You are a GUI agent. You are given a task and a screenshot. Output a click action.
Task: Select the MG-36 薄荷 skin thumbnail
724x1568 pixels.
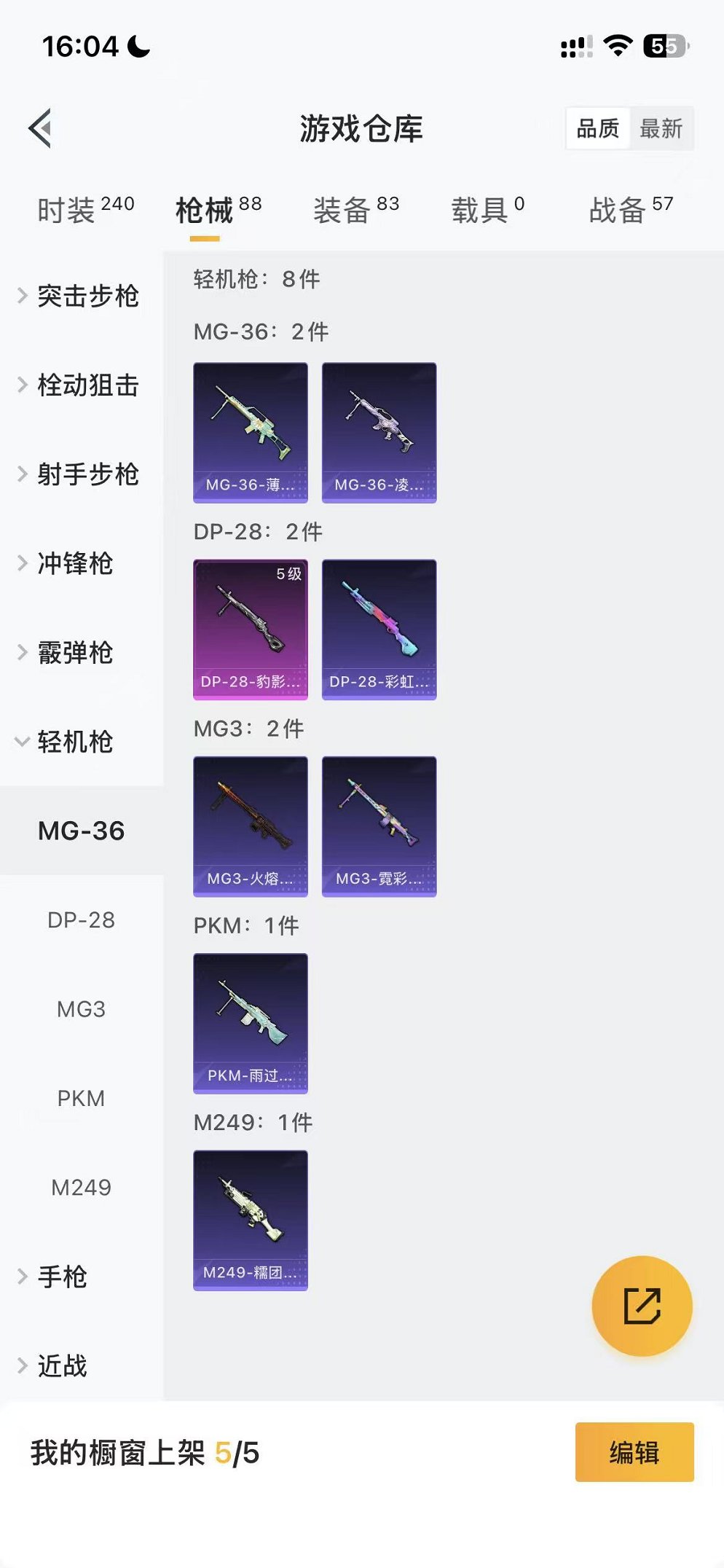point(250,431)
